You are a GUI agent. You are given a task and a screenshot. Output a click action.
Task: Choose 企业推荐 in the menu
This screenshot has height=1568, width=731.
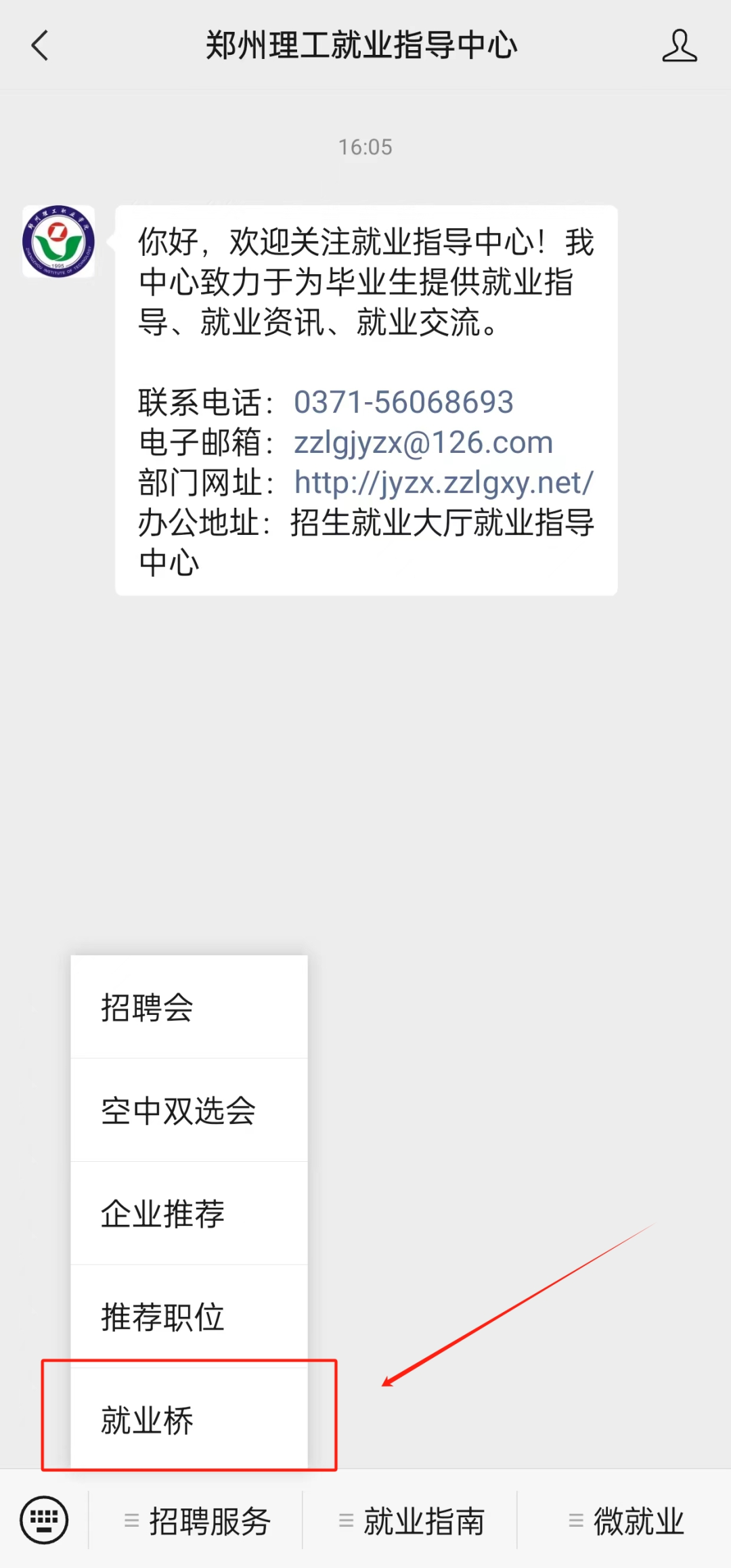[189, 1213]
